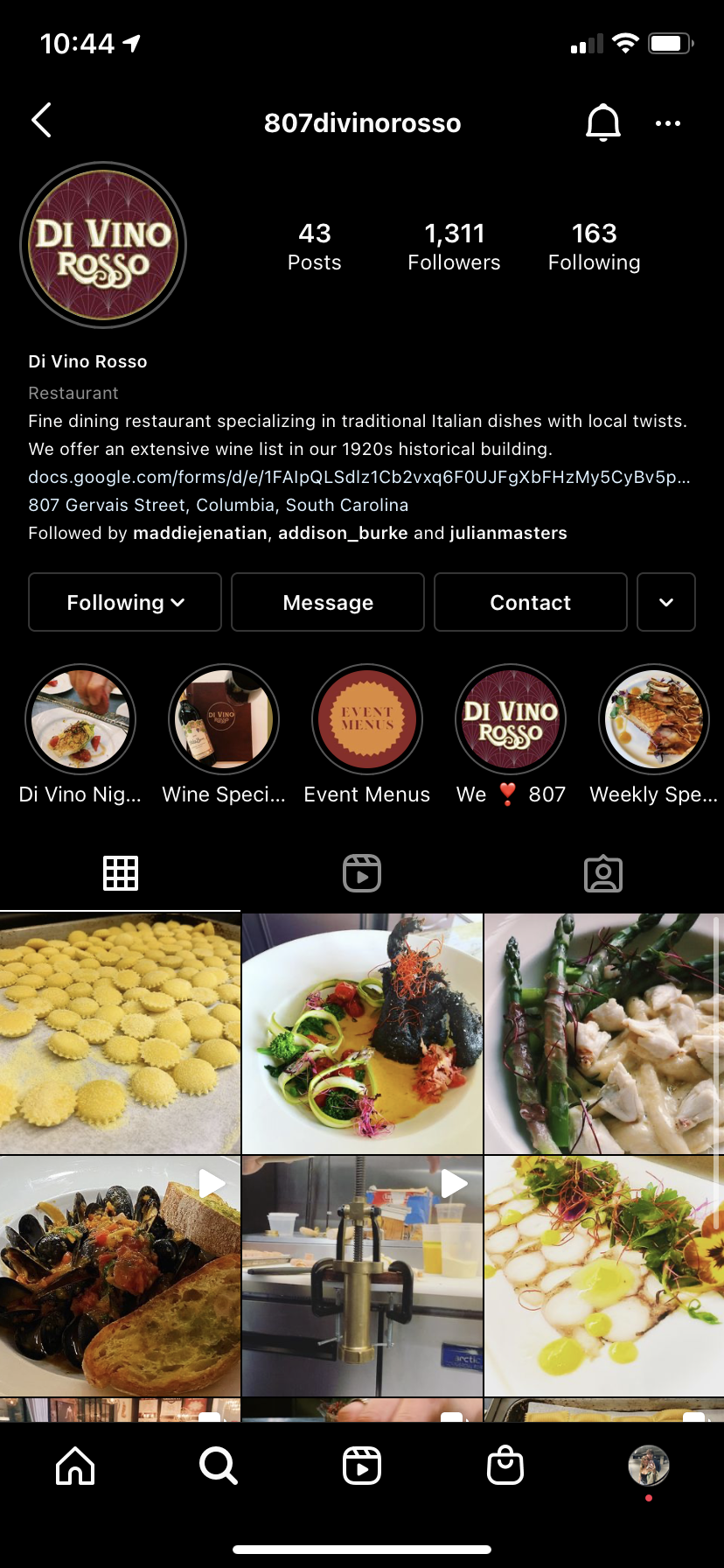Open the three-dot overflow menu

[668, 123]
